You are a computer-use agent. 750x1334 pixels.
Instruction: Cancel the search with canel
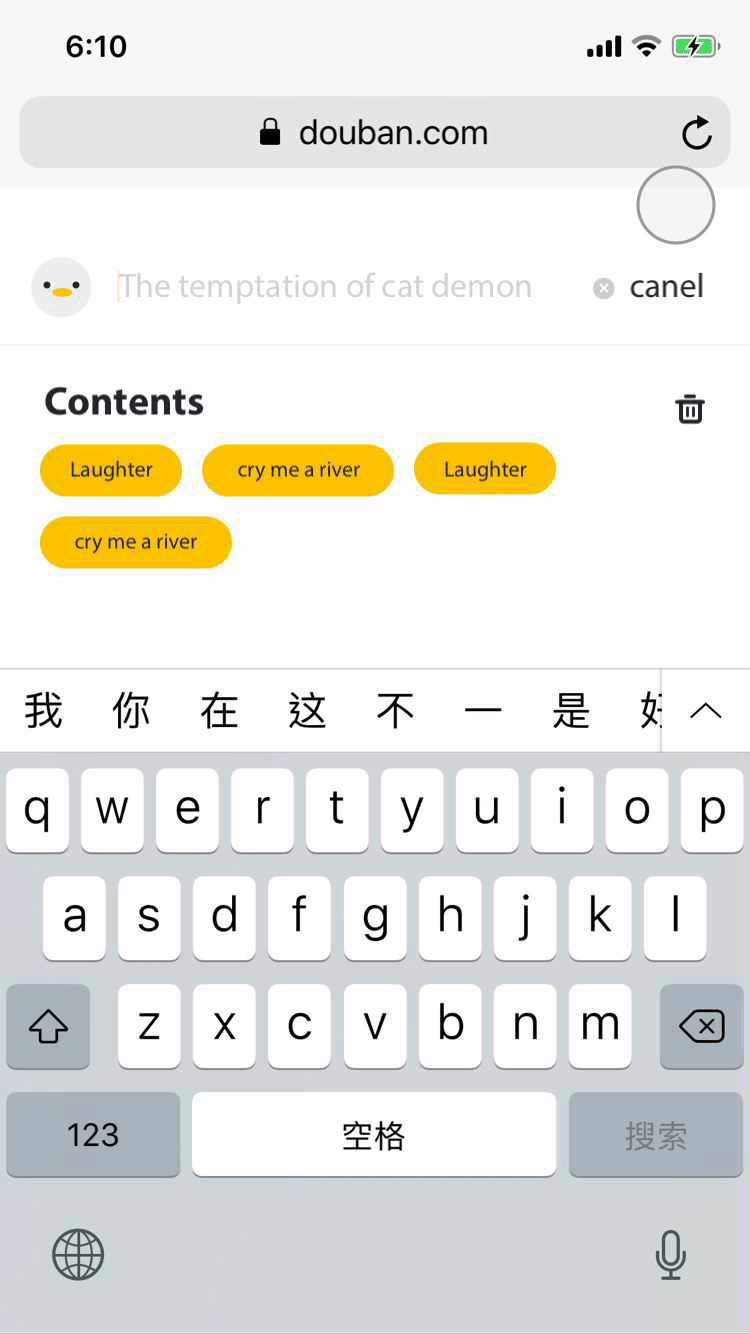[x=666, y=287]
